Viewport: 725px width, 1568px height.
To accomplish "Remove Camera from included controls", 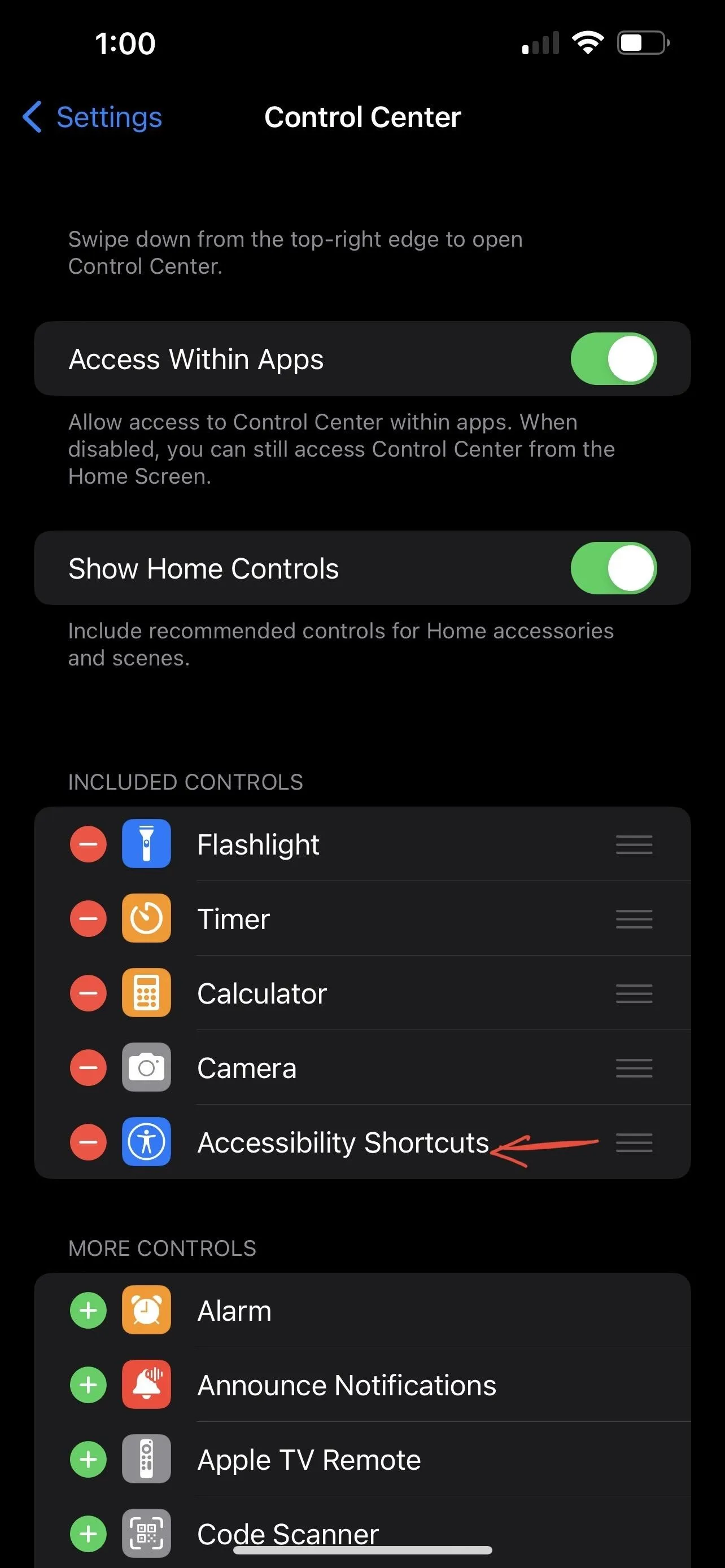I will pyautogui.click(x=88, y=1068).
